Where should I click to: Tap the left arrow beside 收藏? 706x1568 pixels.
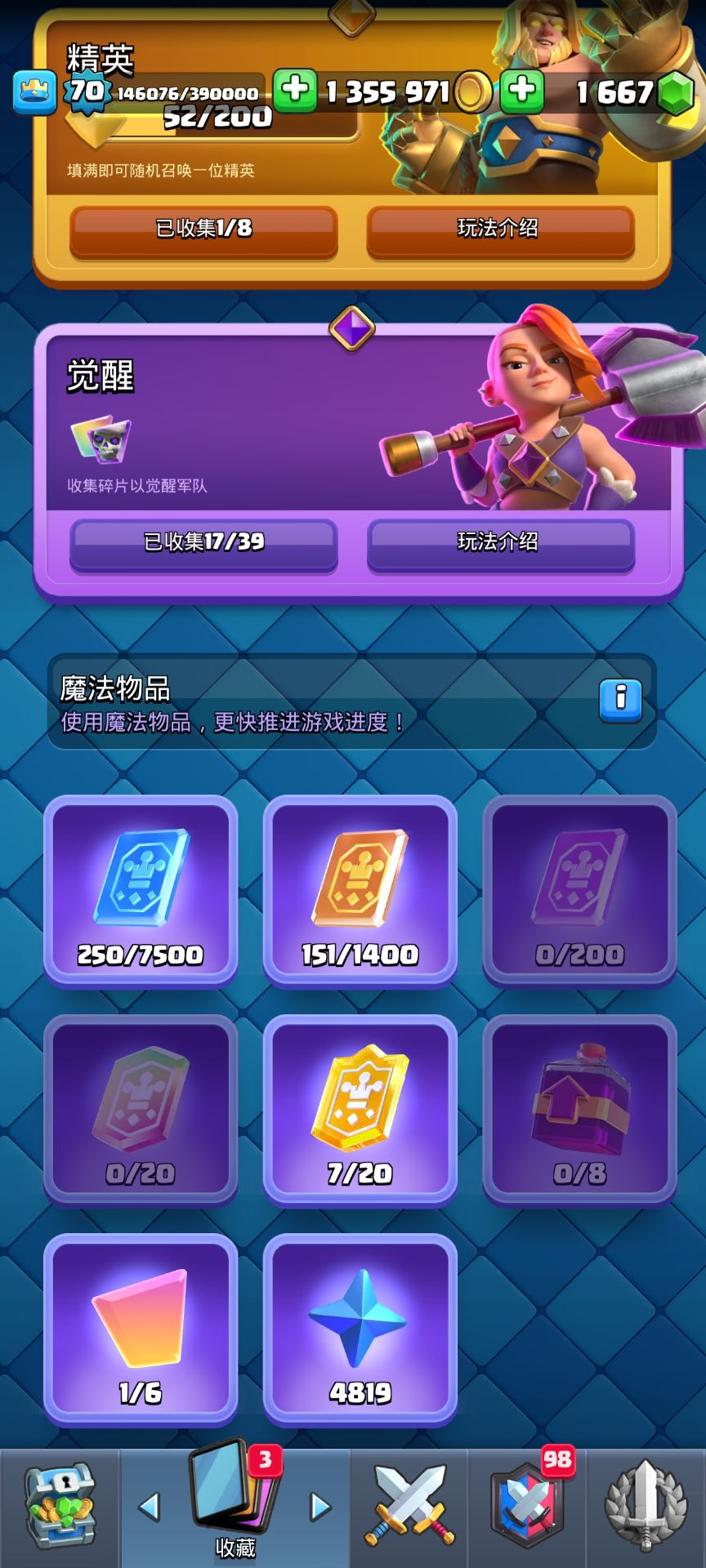tap(150, 1507)
